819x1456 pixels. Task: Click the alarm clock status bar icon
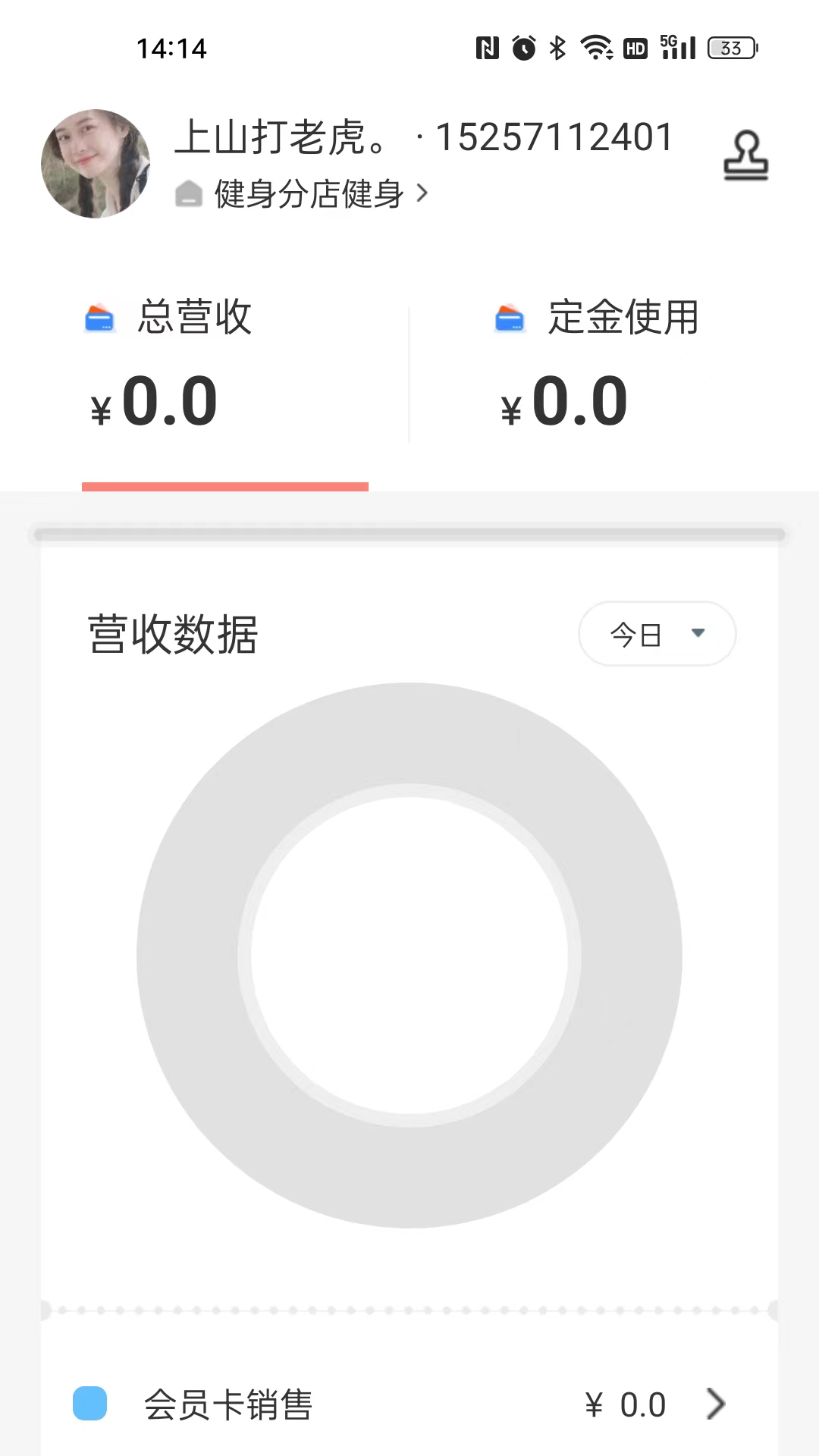coord(525,48)
